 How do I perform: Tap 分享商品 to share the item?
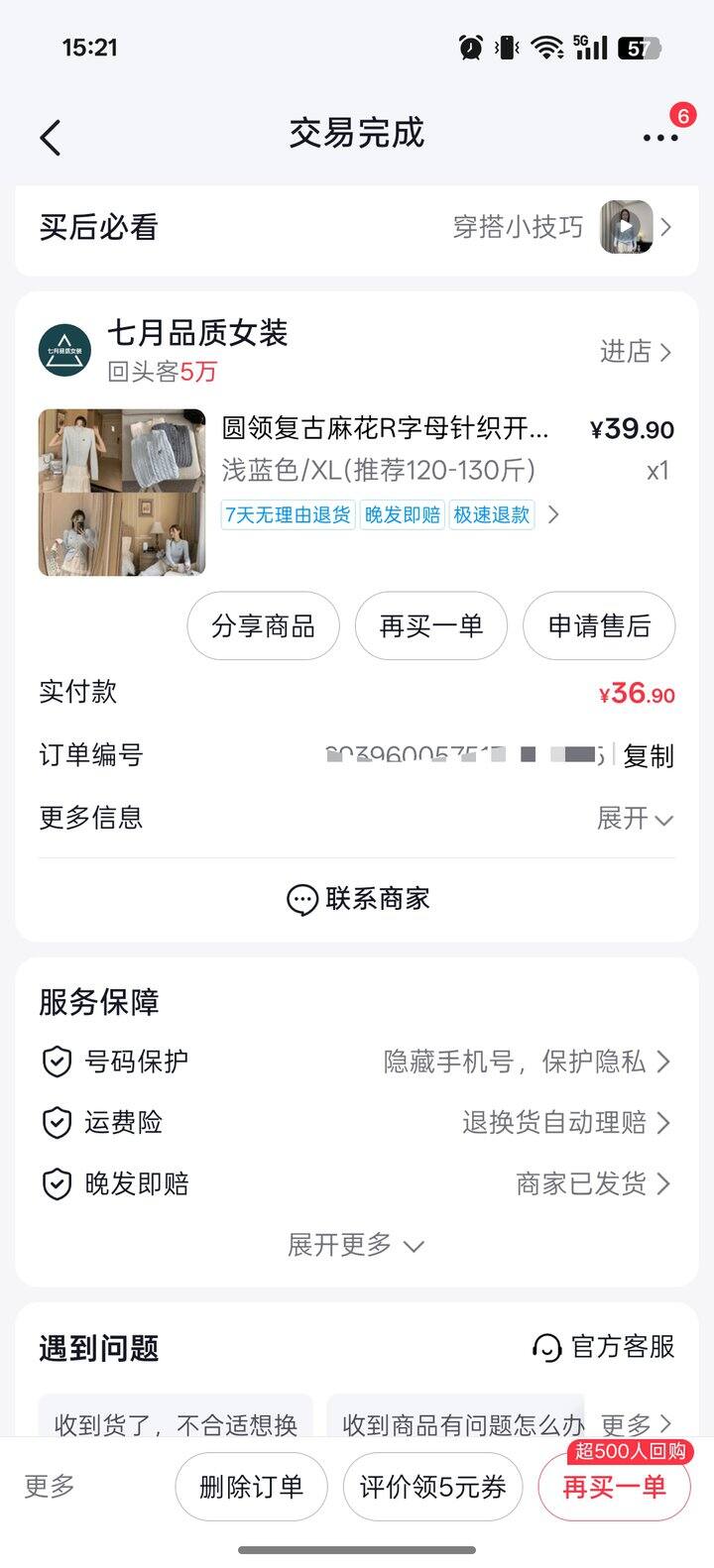(263, 625)
